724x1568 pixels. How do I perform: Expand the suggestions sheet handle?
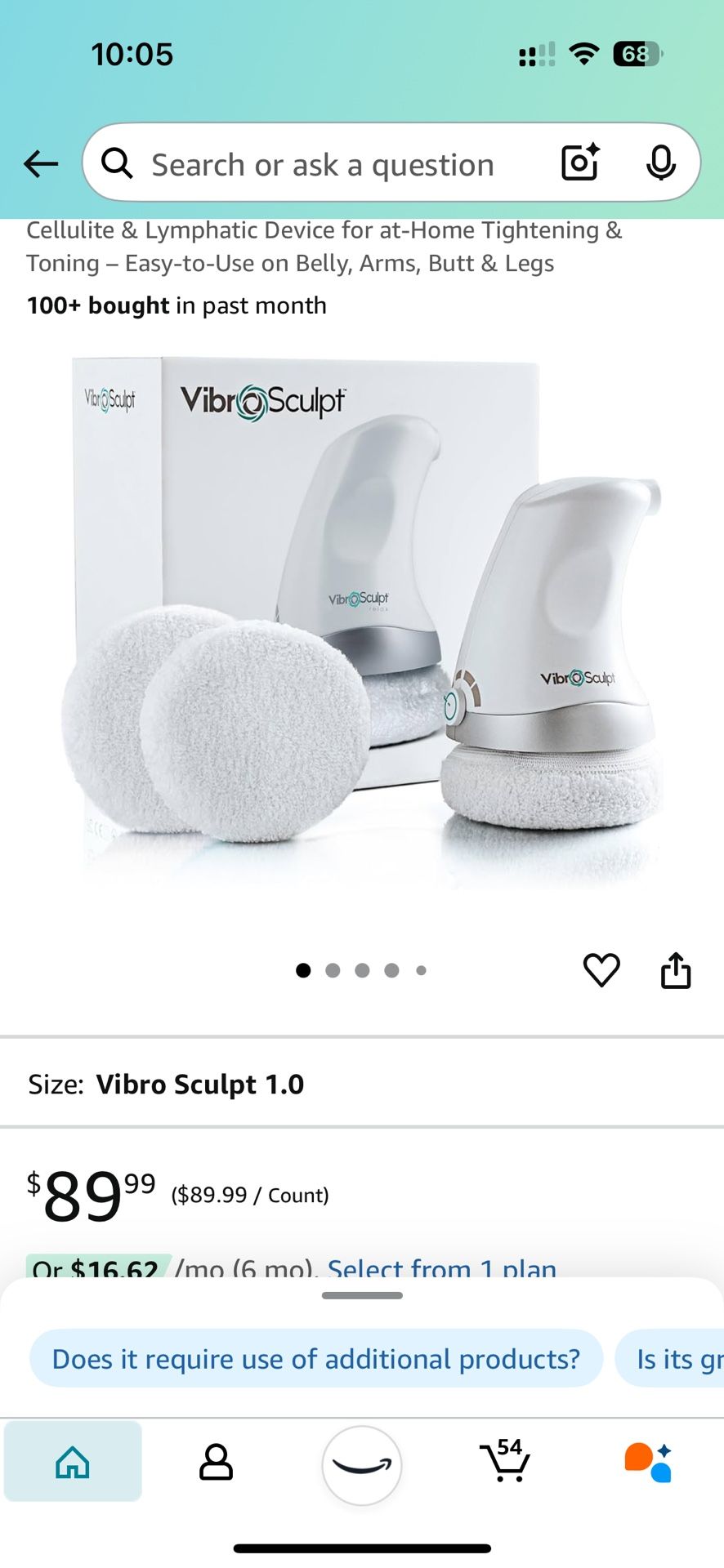[x=362, y=1295]
